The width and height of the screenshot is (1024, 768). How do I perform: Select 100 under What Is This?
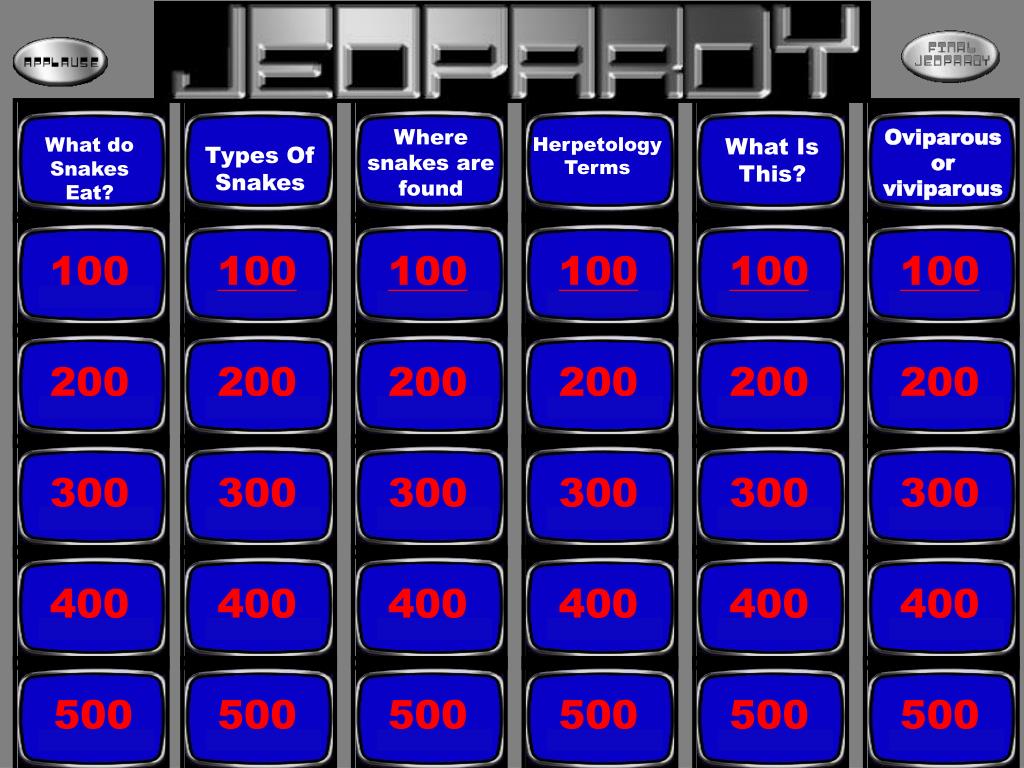tap(769, 272)
